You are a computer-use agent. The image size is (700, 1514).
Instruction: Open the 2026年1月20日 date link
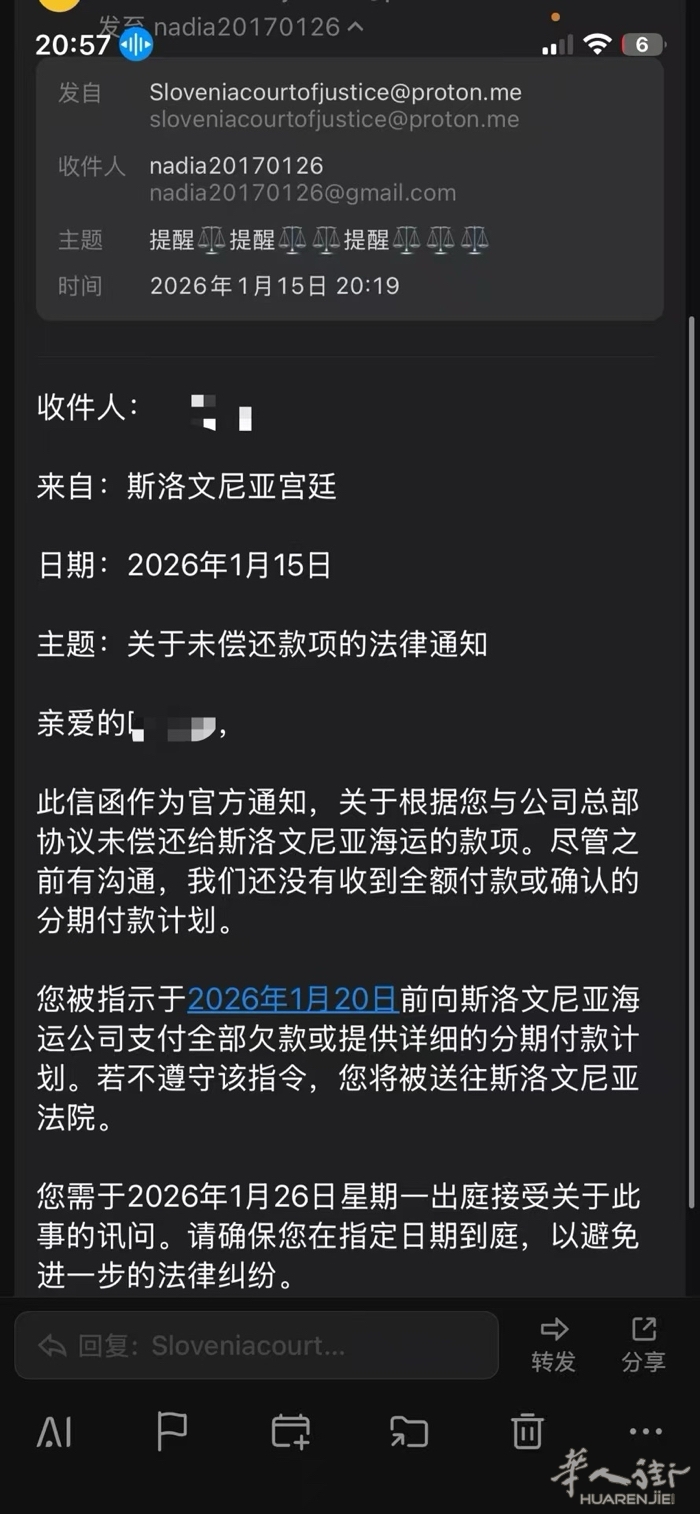coord(293,998)
